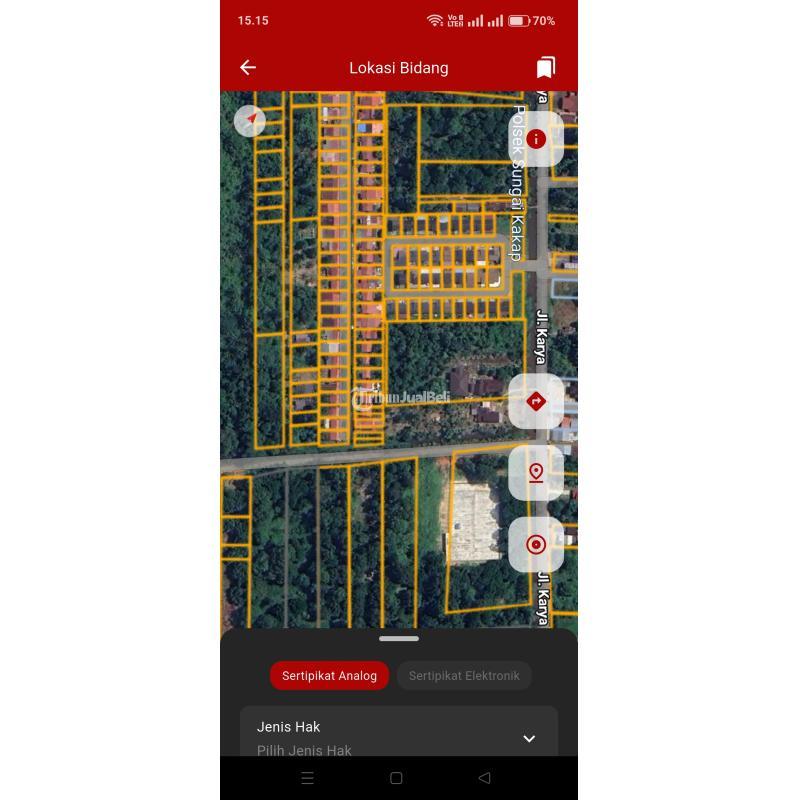Tap the location pin map button
Viewport: 800px width, 800px height.
click(536, 473)
